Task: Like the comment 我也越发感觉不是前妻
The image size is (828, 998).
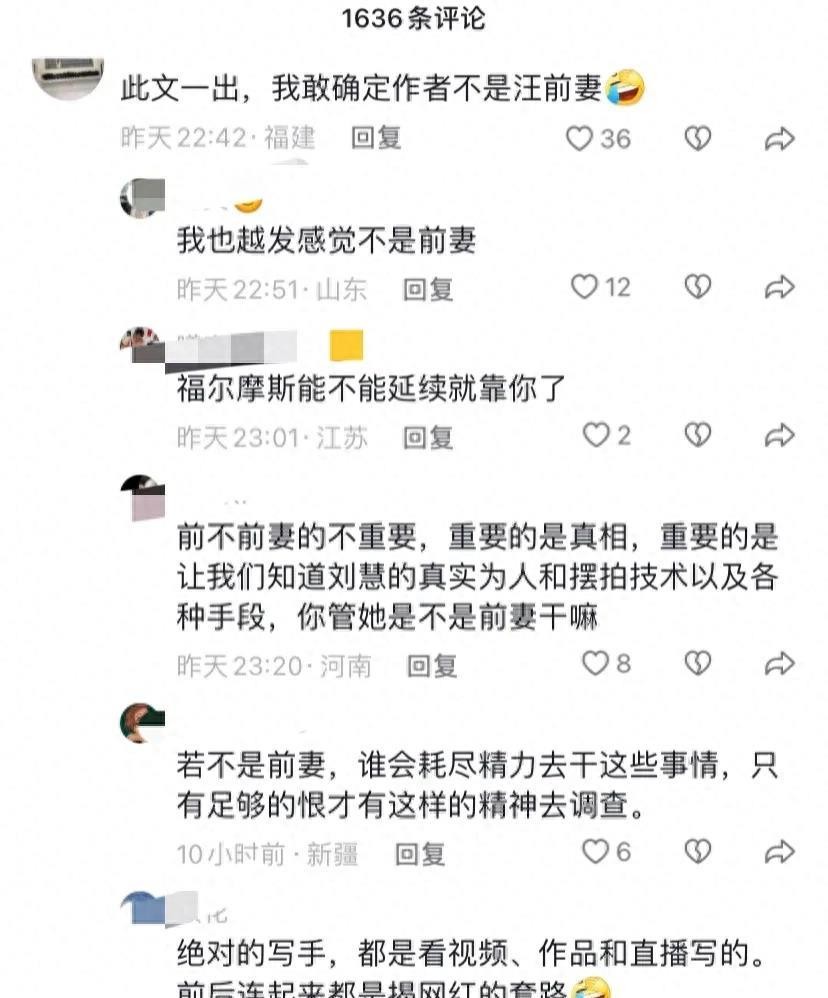Action: pyautogui.click(x=584, y=288)
